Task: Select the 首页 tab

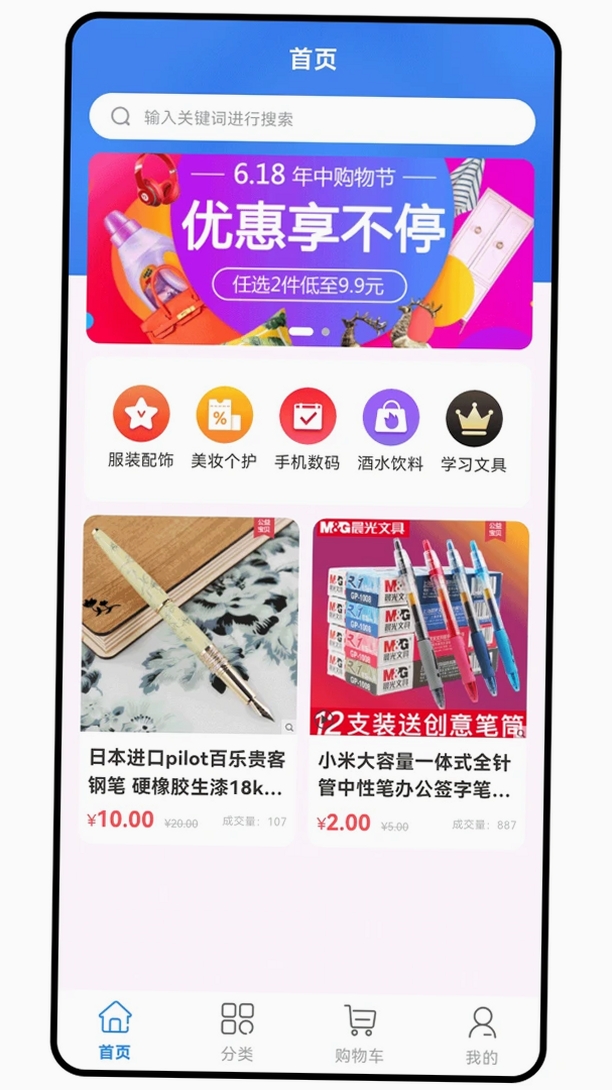Action: pos(115,1030)
